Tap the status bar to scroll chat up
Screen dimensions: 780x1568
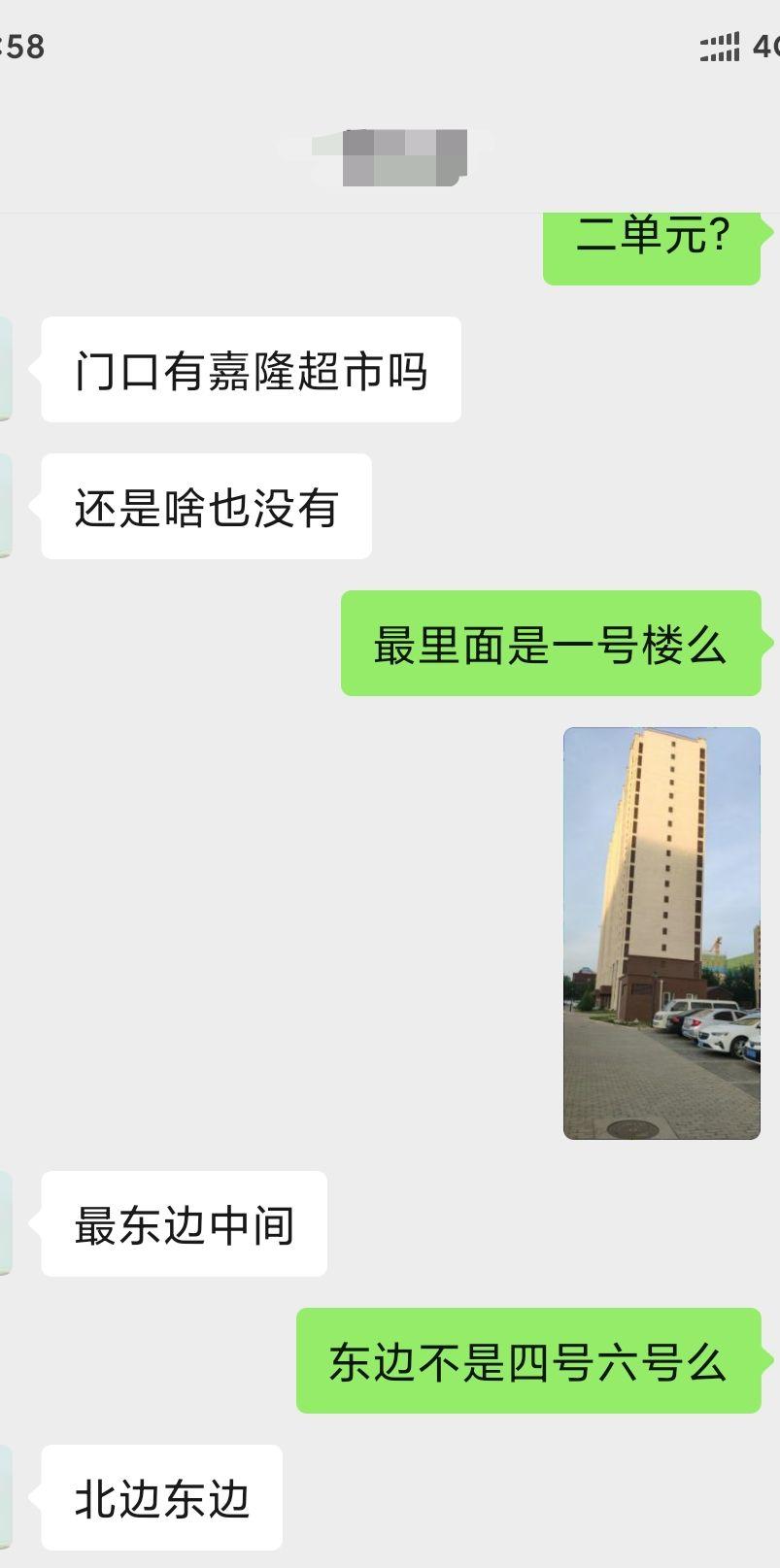pyautogui.click(x=389, y=46)
